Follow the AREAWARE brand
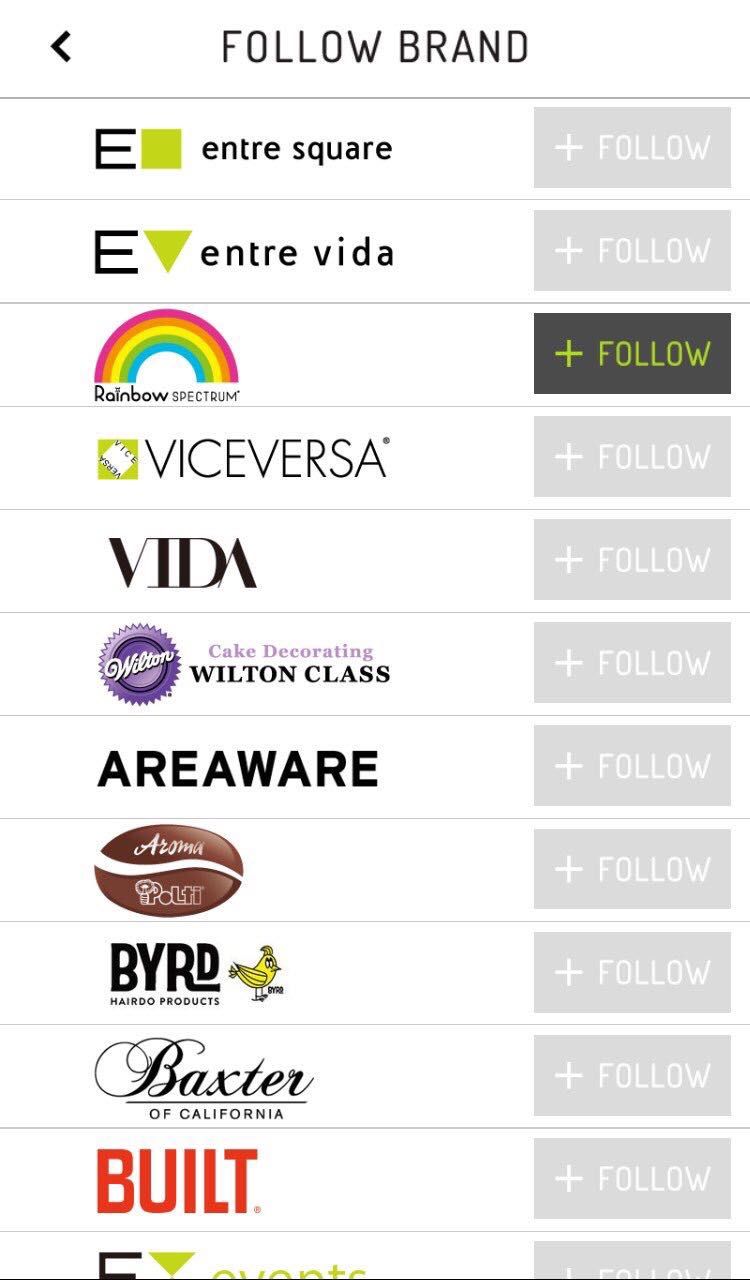The width and height of the screenshot is (750, 1280). (x=632, y=766)
